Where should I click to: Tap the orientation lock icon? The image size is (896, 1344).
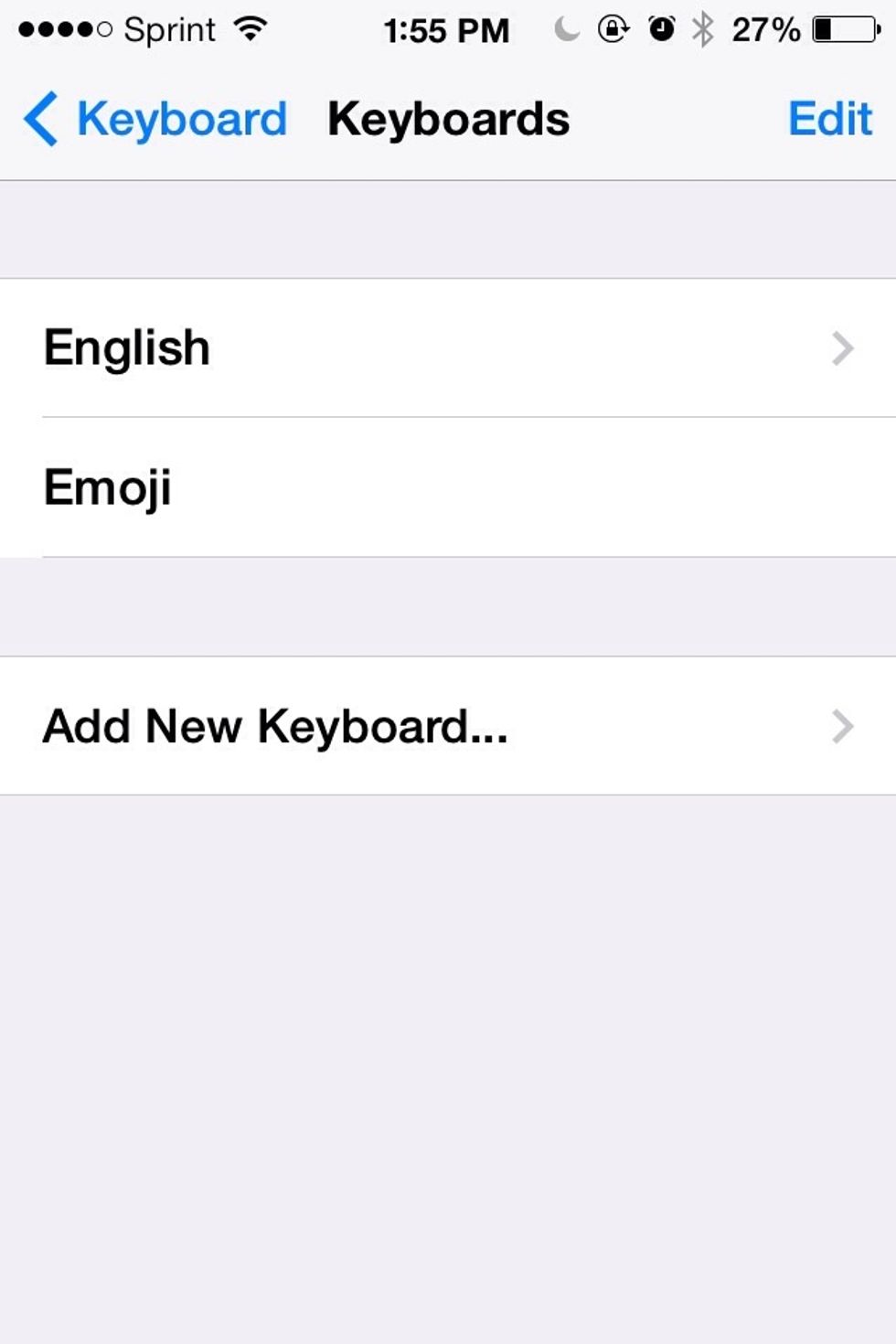pyautogui.click(x=613, y=30)
